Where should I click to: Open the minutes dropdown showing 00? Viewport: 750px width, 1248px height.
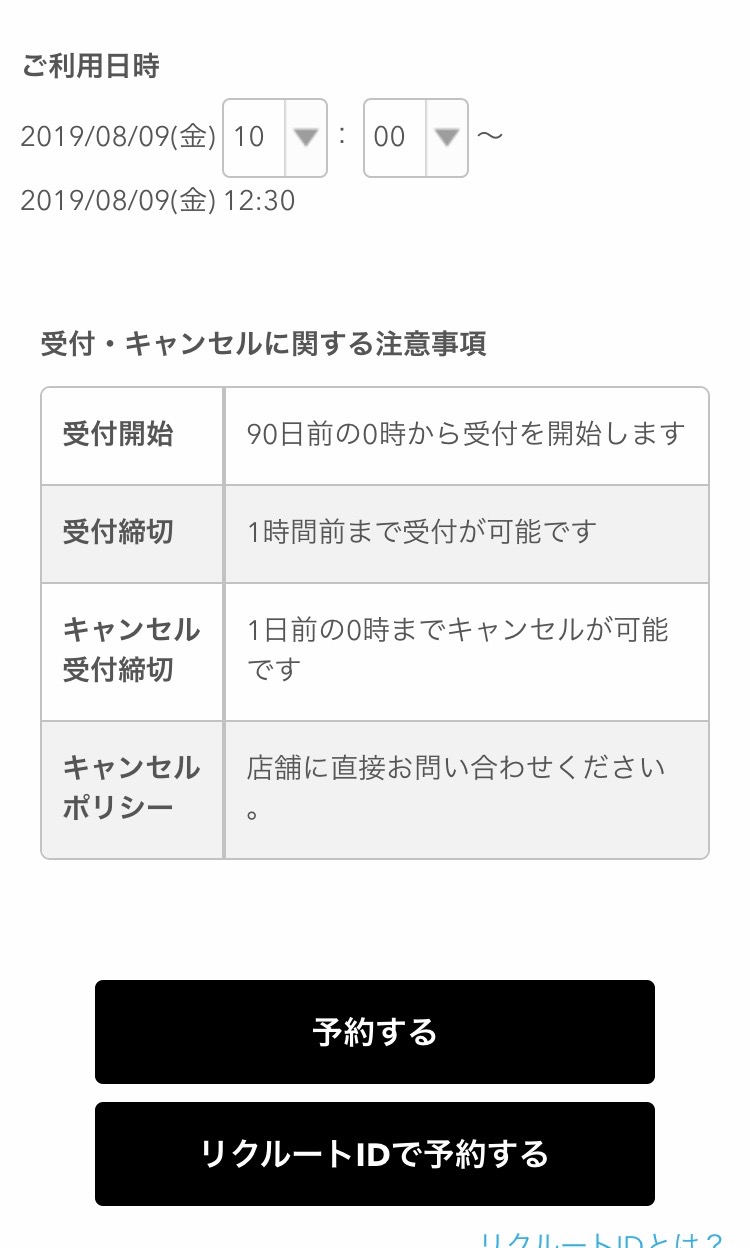(416, 138)
